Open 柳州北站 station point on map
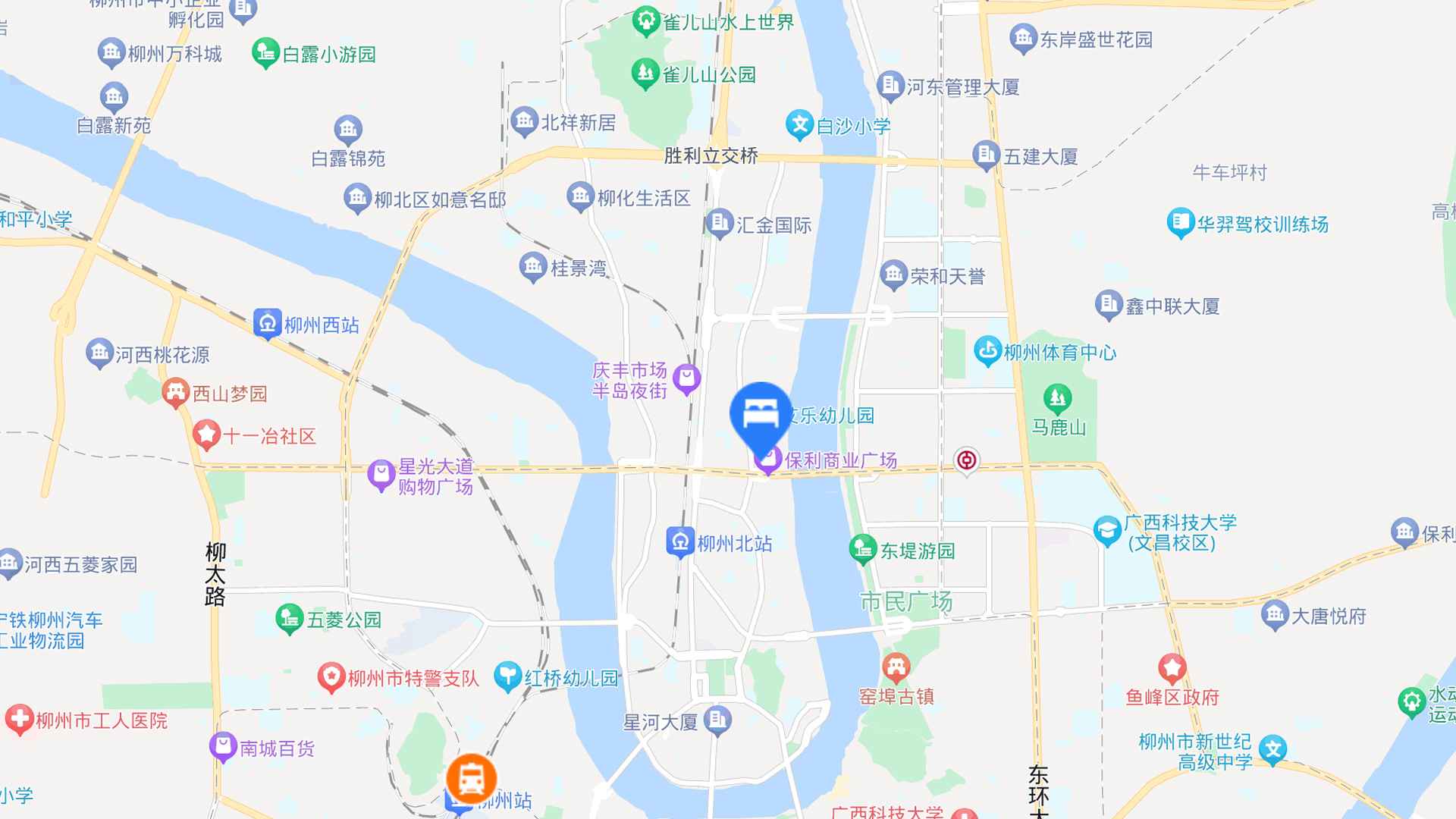This screenshot has width=1456, height=819. tap(680, 542)
